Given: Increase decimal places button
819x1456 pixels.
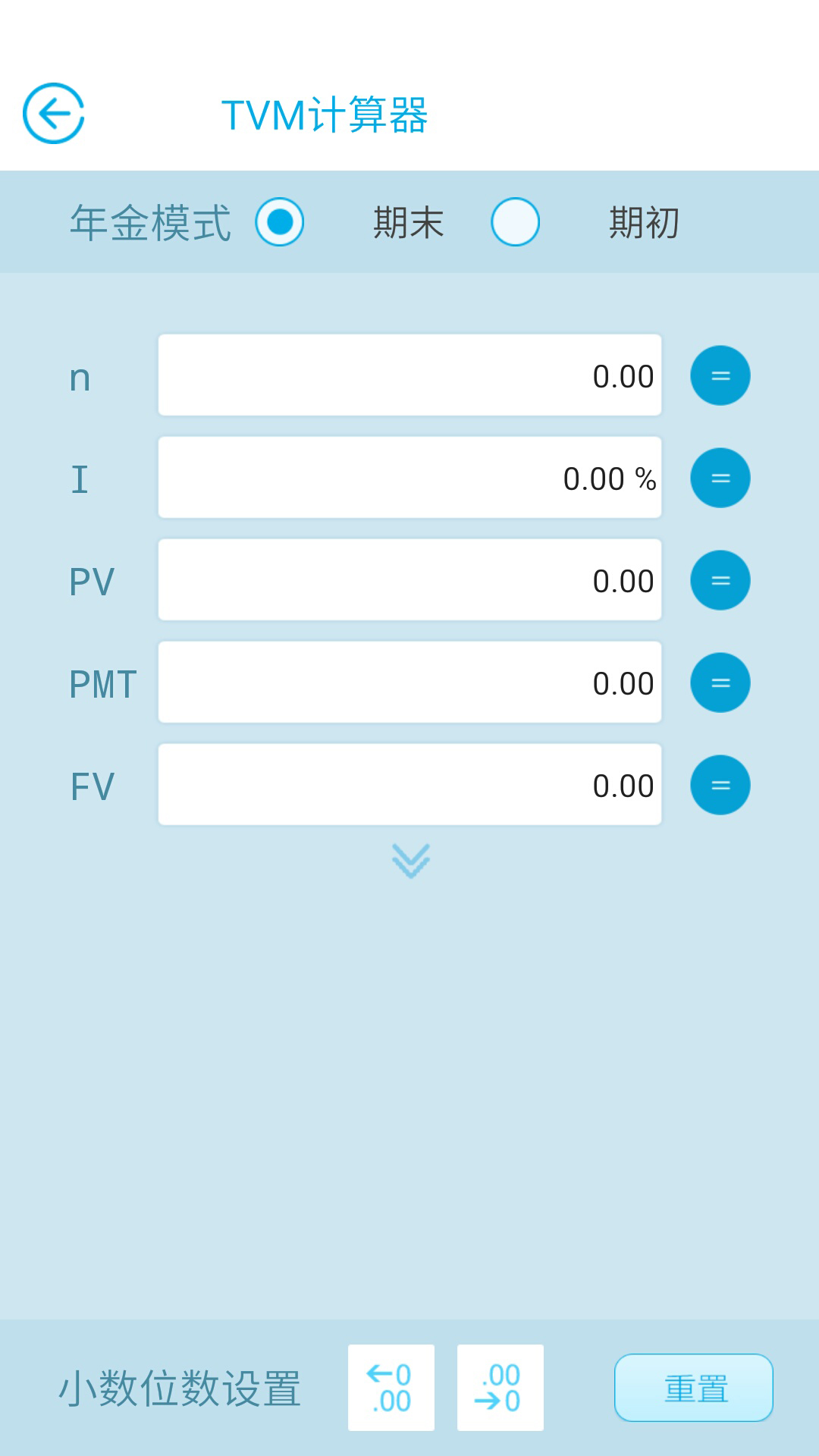Looking at the screenshot, I should tap(391, 1388).
